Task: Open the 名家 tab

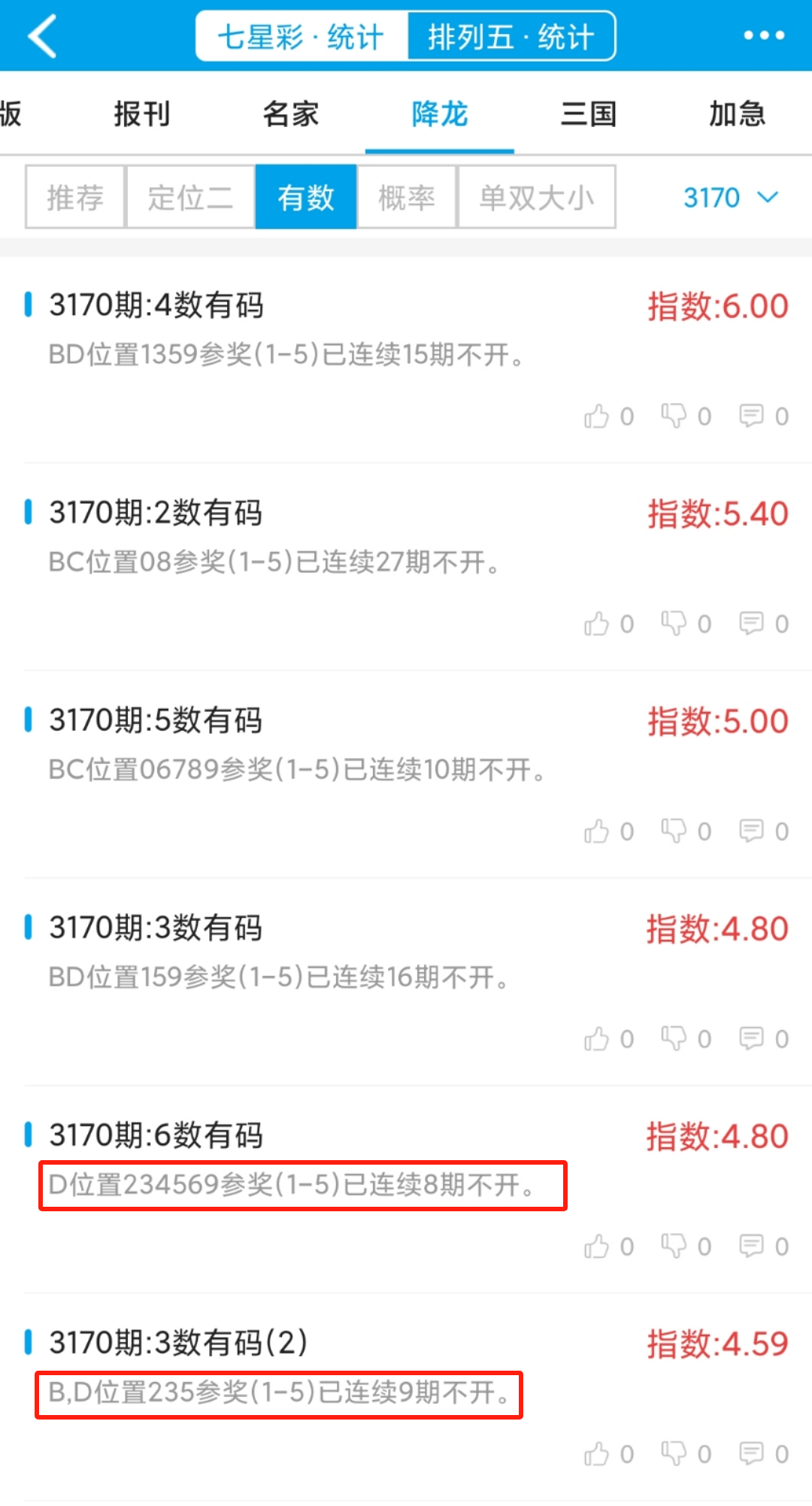Action: pos(291,114)
